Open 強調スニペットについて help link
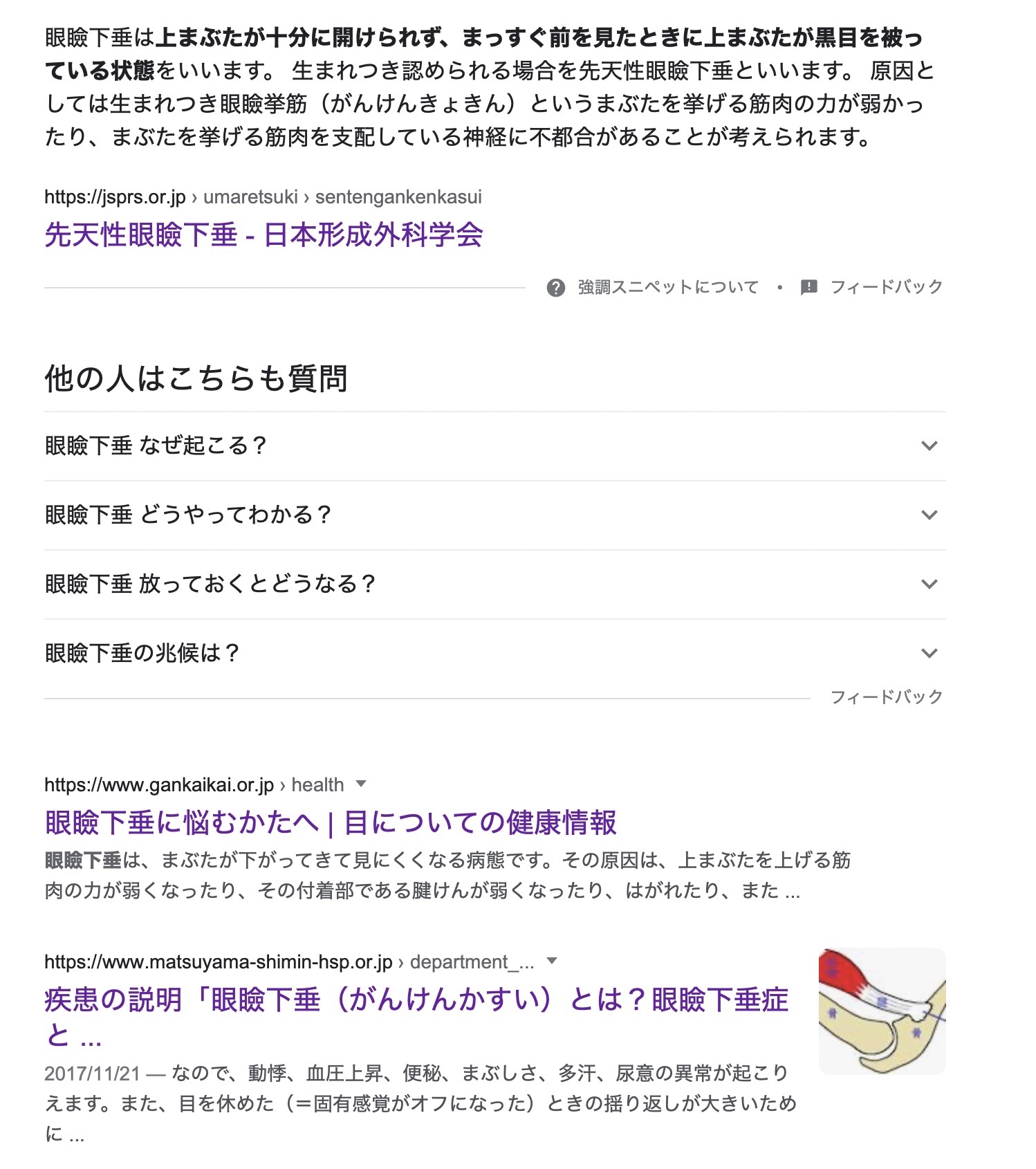 pyautogui.click(x=667, y=287)
